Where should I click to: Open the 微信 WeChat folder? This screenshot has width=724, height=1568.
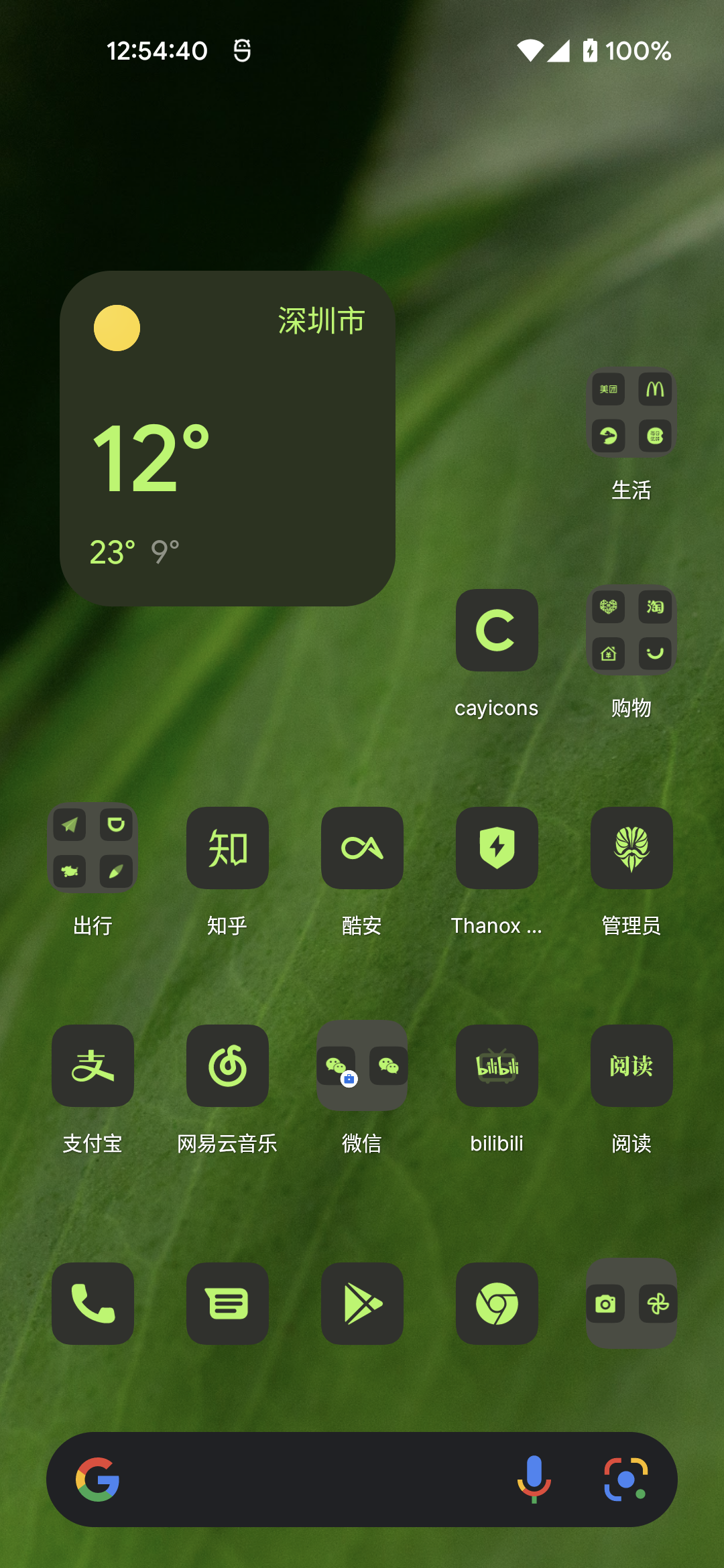[x=362, y=1066]
